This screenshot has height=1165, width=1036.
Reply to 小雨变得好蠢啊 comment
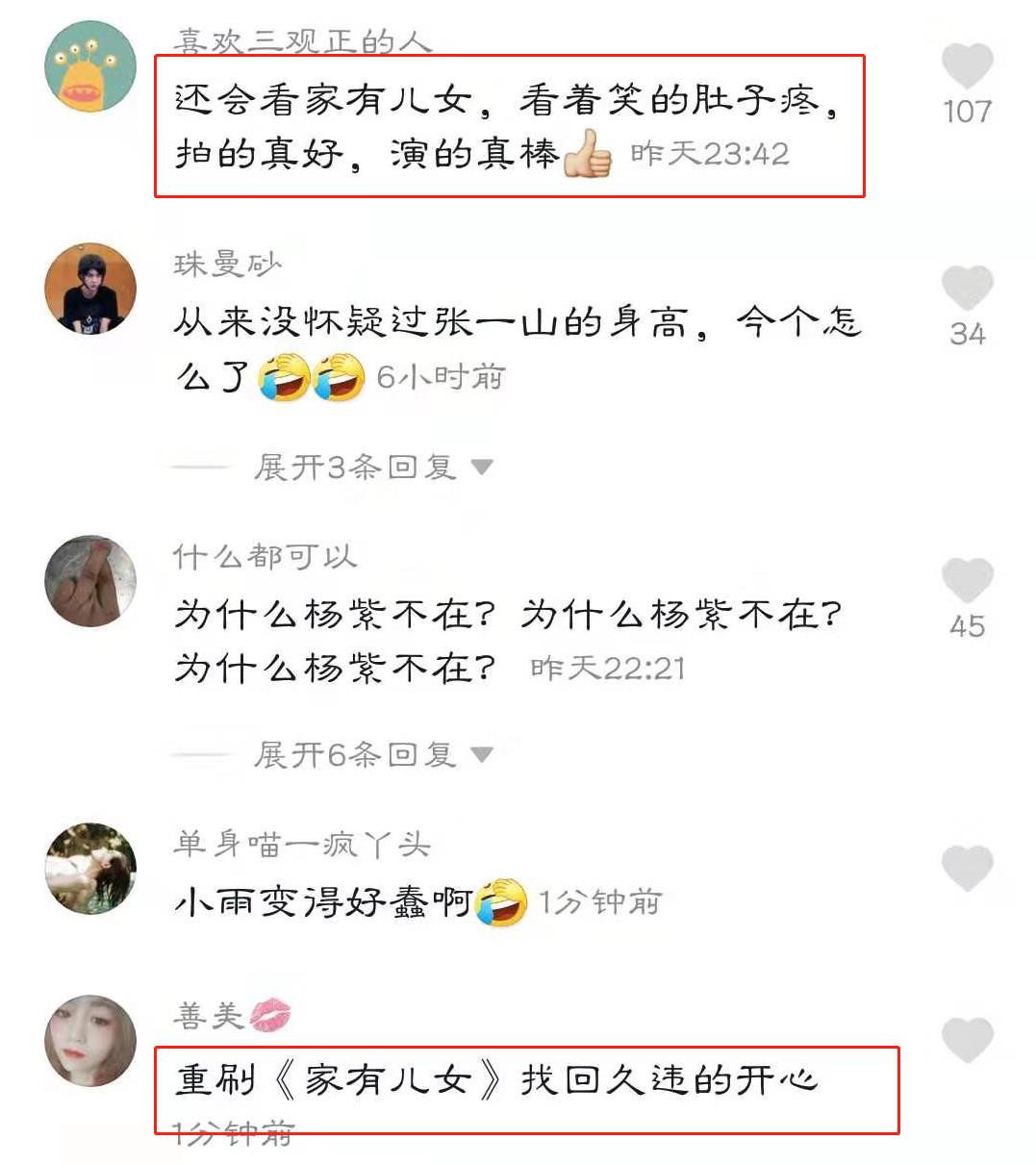coord(322,902)
